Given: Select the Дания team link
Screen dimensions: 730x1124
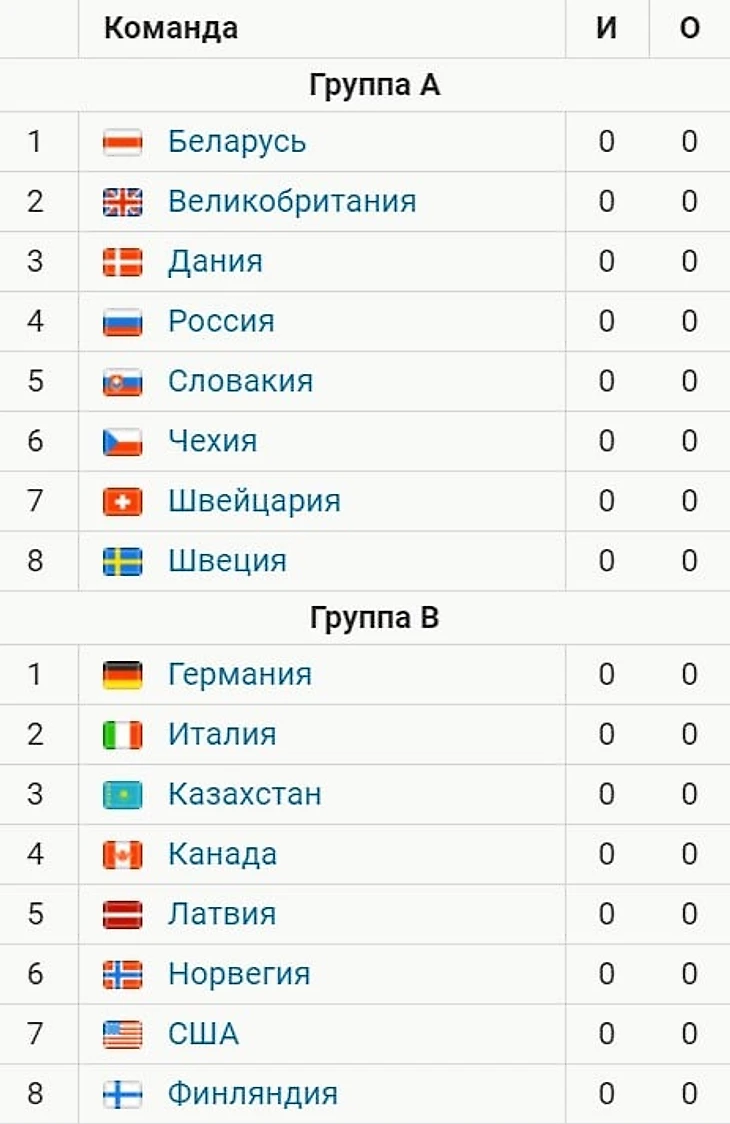Looking at the screenshot, I should [x=215, y=262].
